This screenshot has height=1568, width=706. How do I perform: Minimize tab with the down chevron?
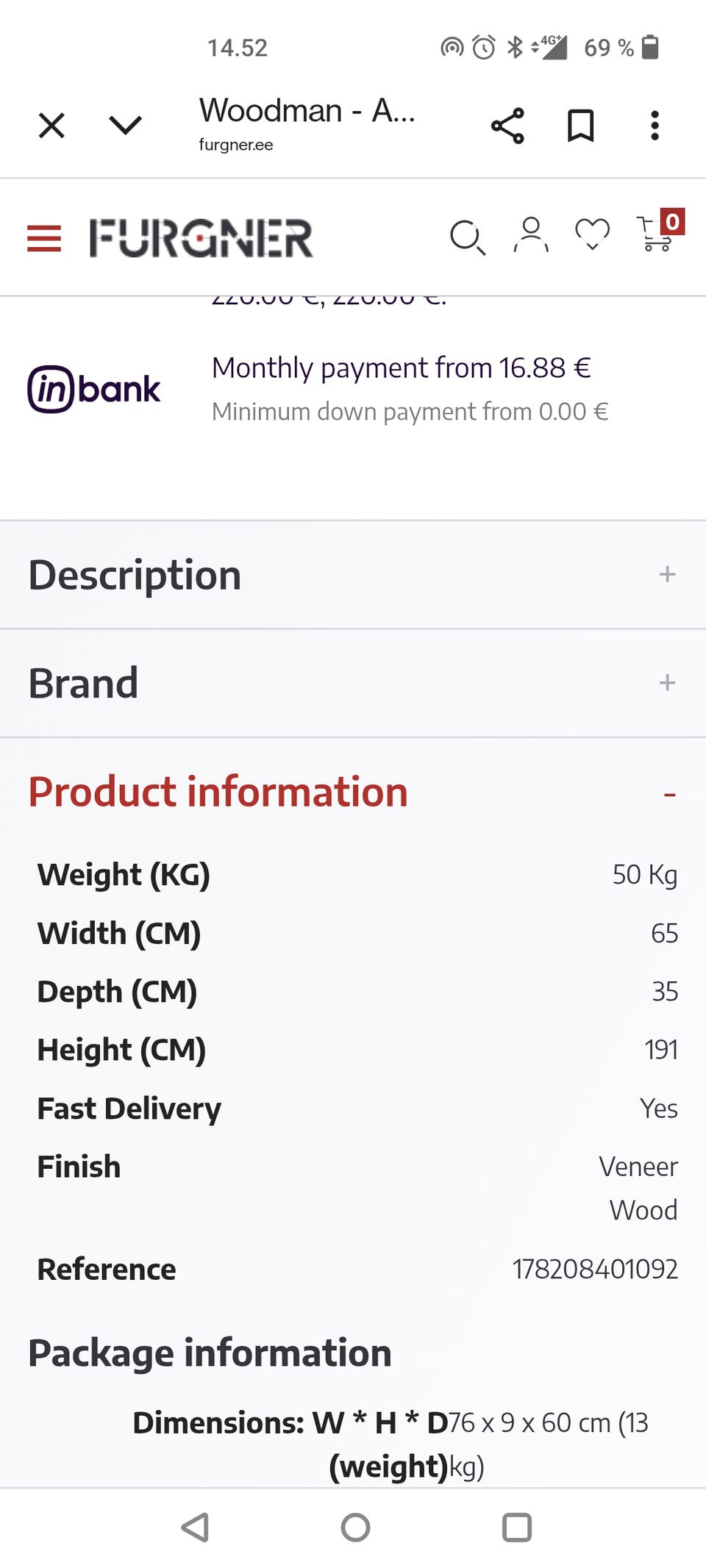coord(125,125)
